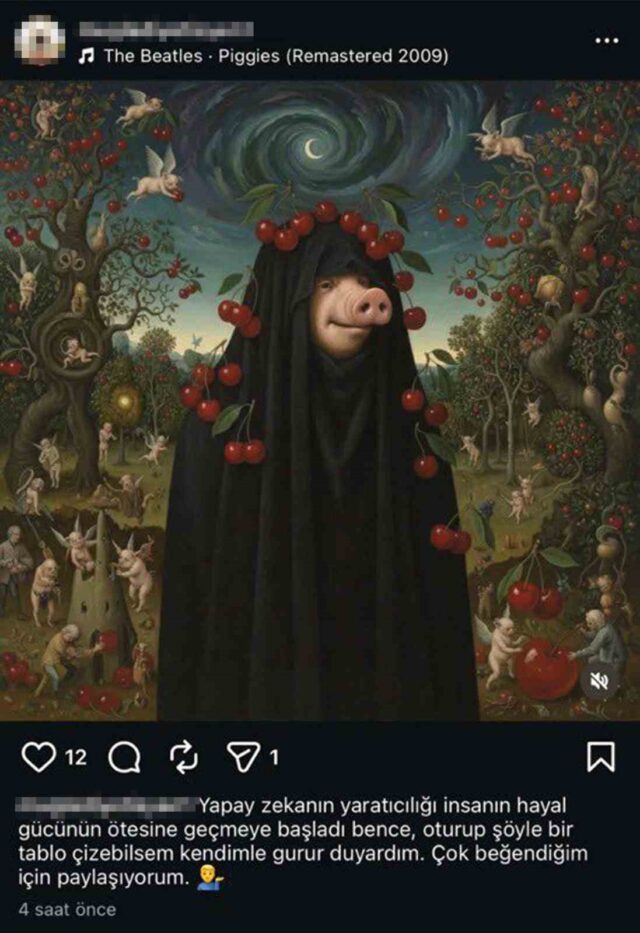The height and width of the screenshot is (933, 640).
Task: Open the poster's profile picture
Action: [x=40, y=41]
